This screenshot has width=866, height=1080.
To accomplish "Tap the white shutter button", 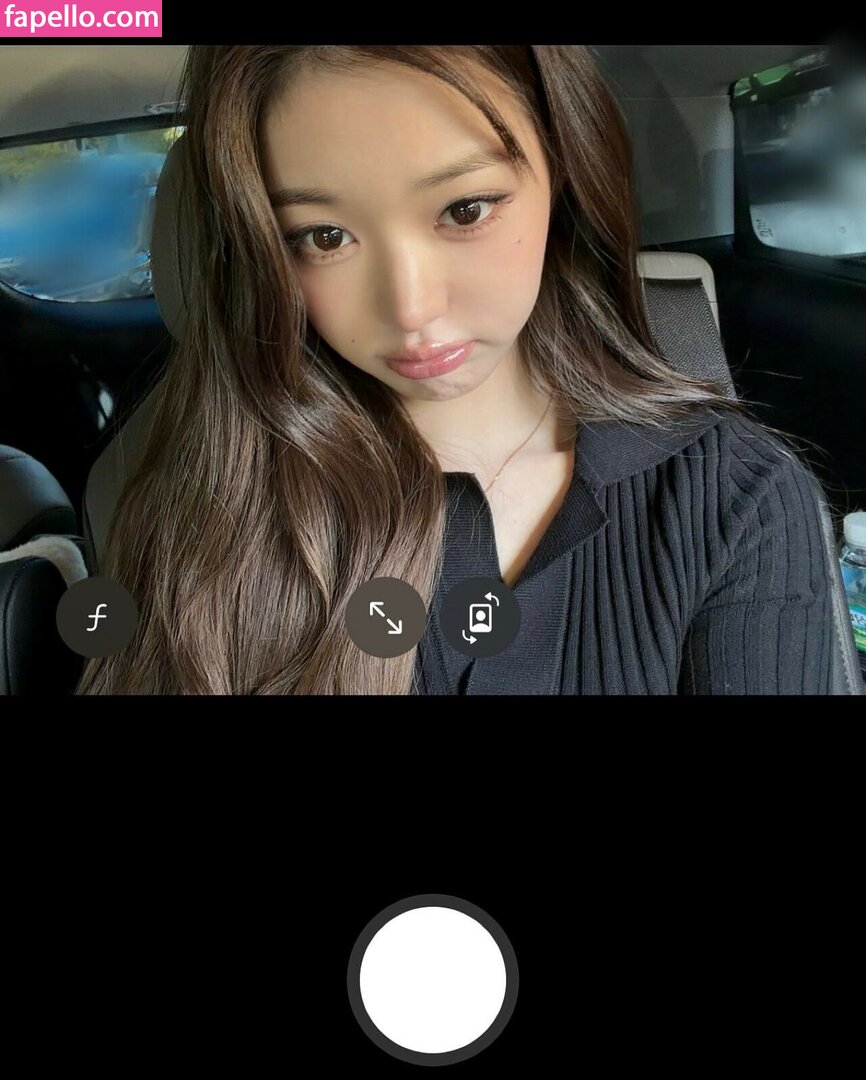I will pyautogui.click(x=432, y=979).
